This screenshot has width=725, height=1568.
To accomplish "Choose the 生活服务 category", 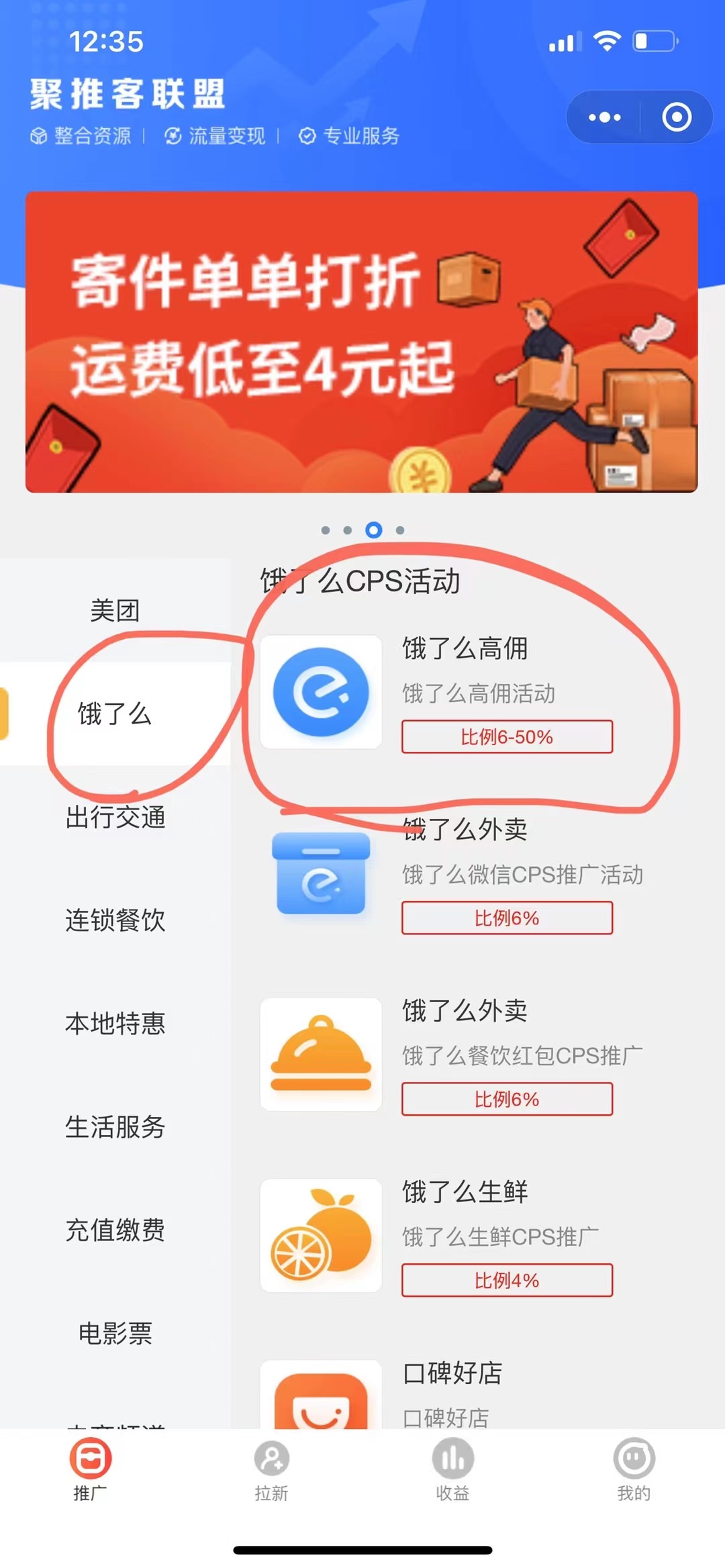I will pyautogui.click(x=115, y=1127).
